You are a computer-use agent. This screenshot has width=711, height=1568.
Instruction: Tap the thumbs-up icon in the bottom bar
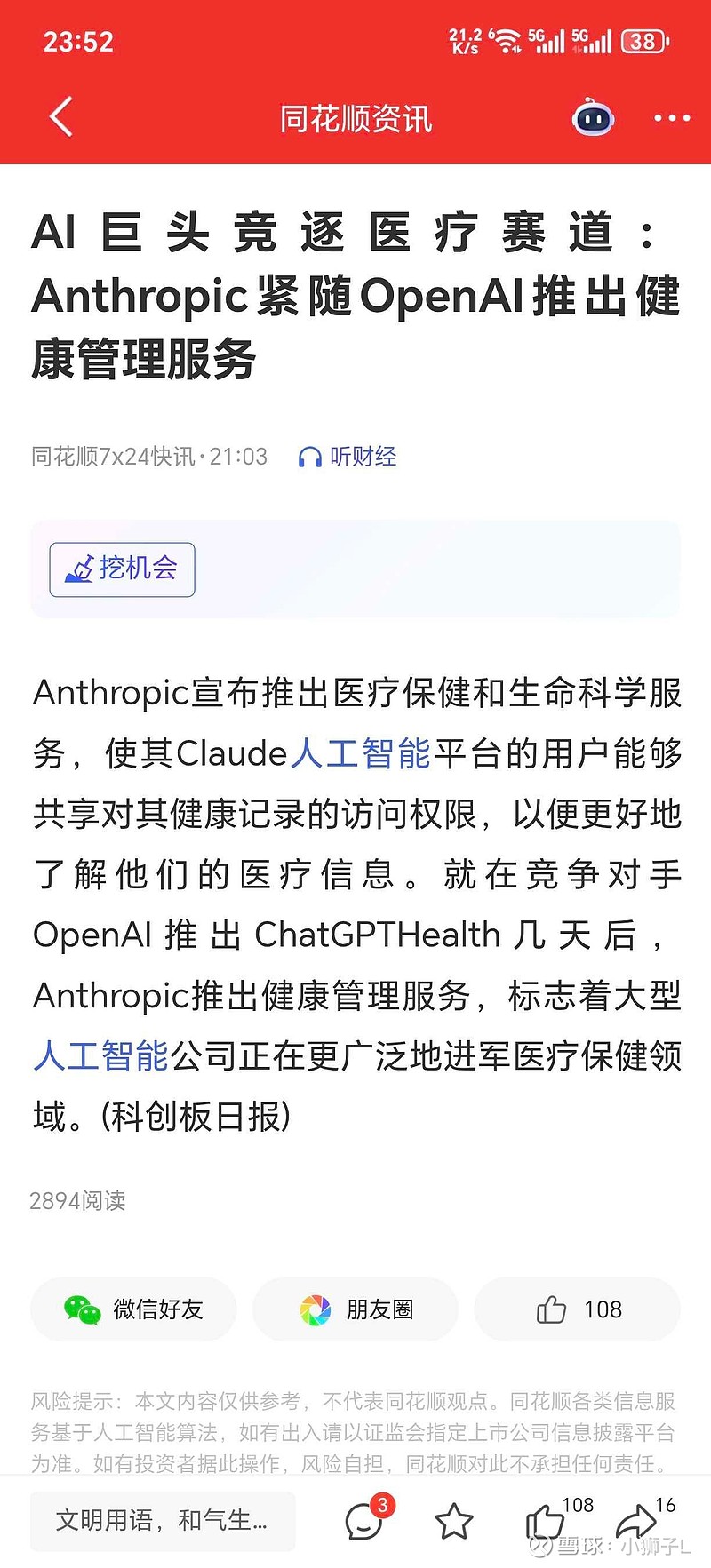(547, 1521)
